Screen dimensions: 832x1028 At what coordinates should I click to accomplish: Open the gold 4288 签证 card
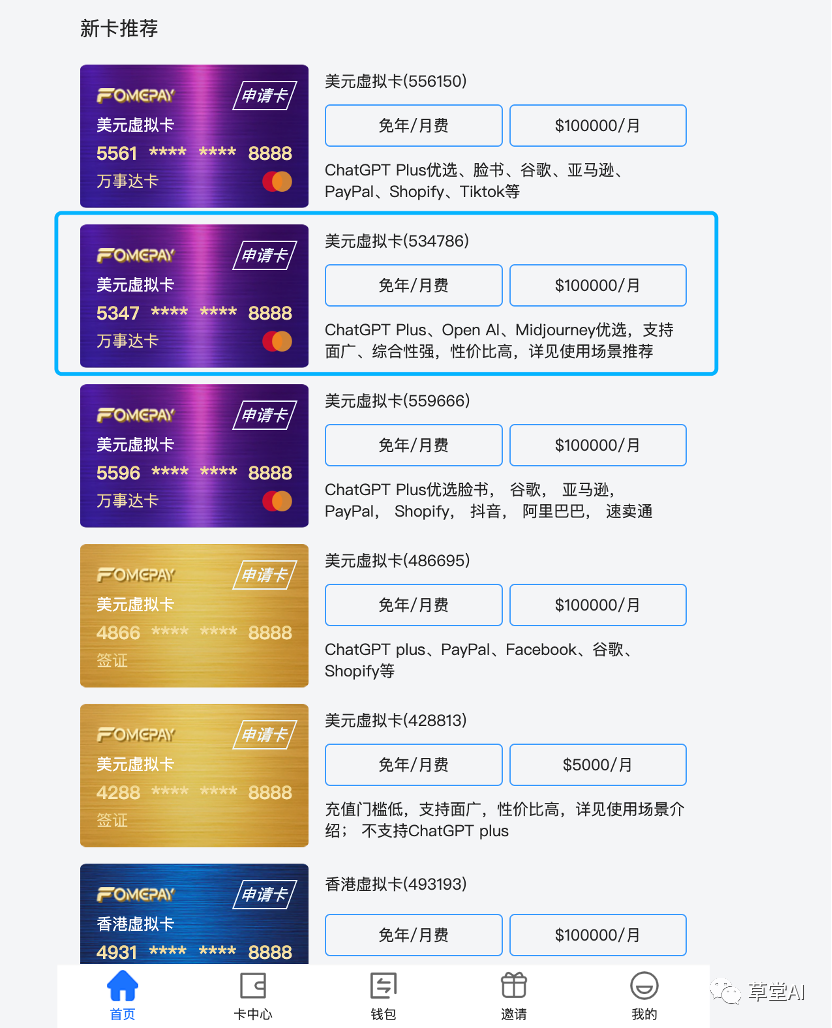[194, 776]
